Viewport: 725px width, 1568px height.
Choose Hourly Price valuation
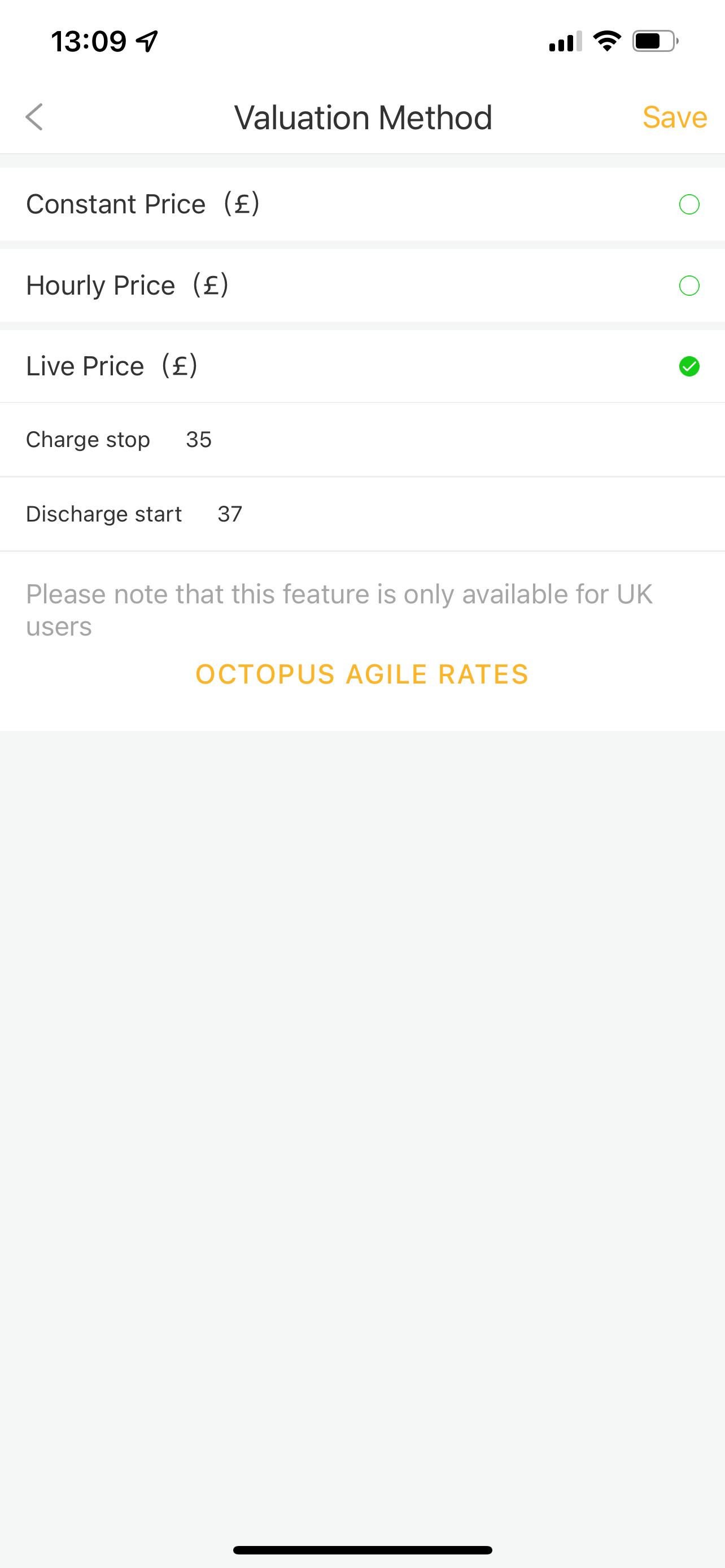point(362,285)
